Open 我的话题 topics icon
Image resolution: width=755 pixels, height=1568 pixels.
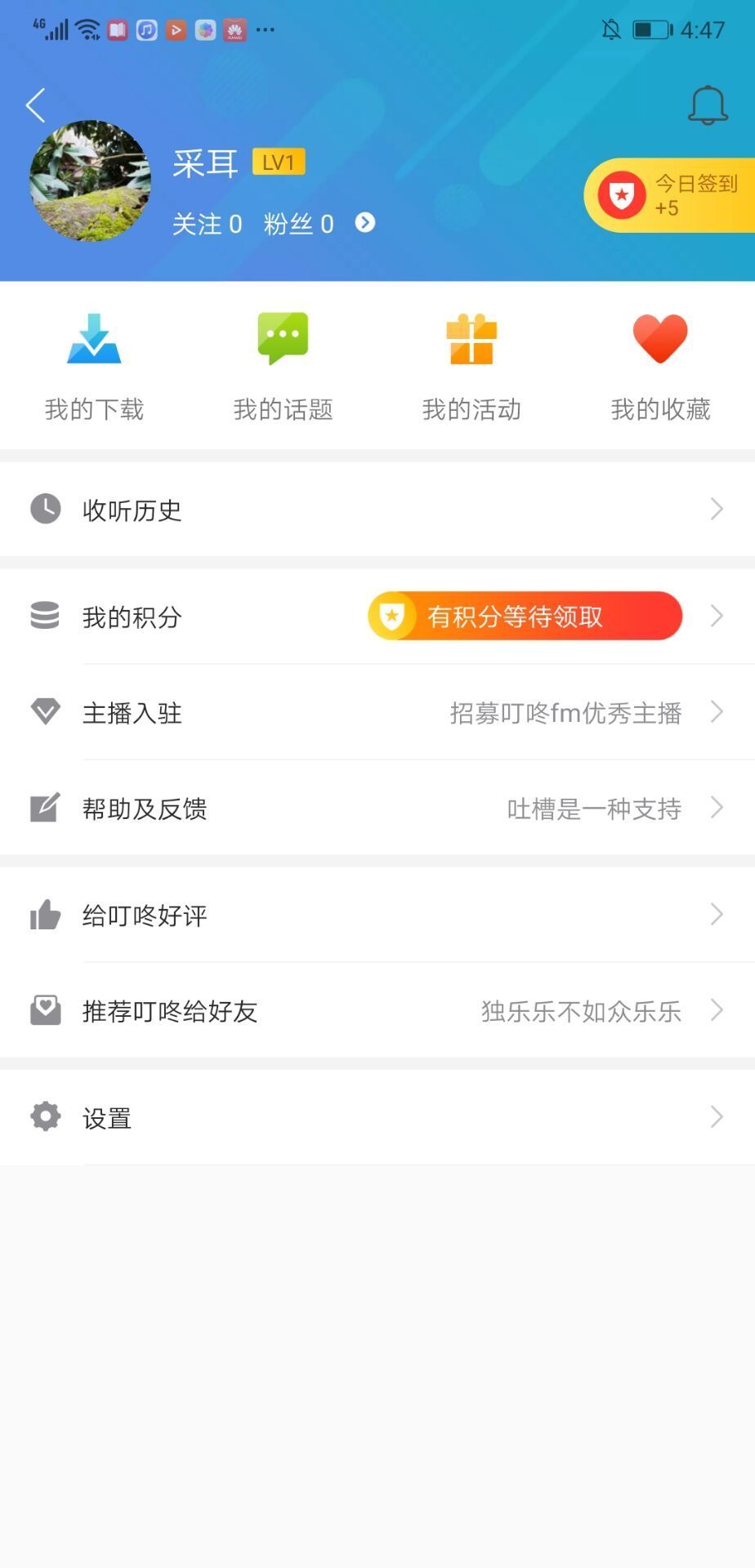(282, 337)
